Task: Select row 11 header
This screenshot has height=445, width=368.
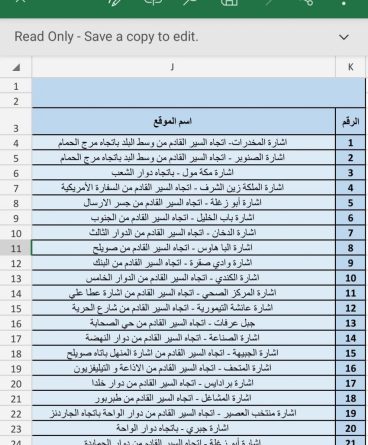Action: coord(16,248)
